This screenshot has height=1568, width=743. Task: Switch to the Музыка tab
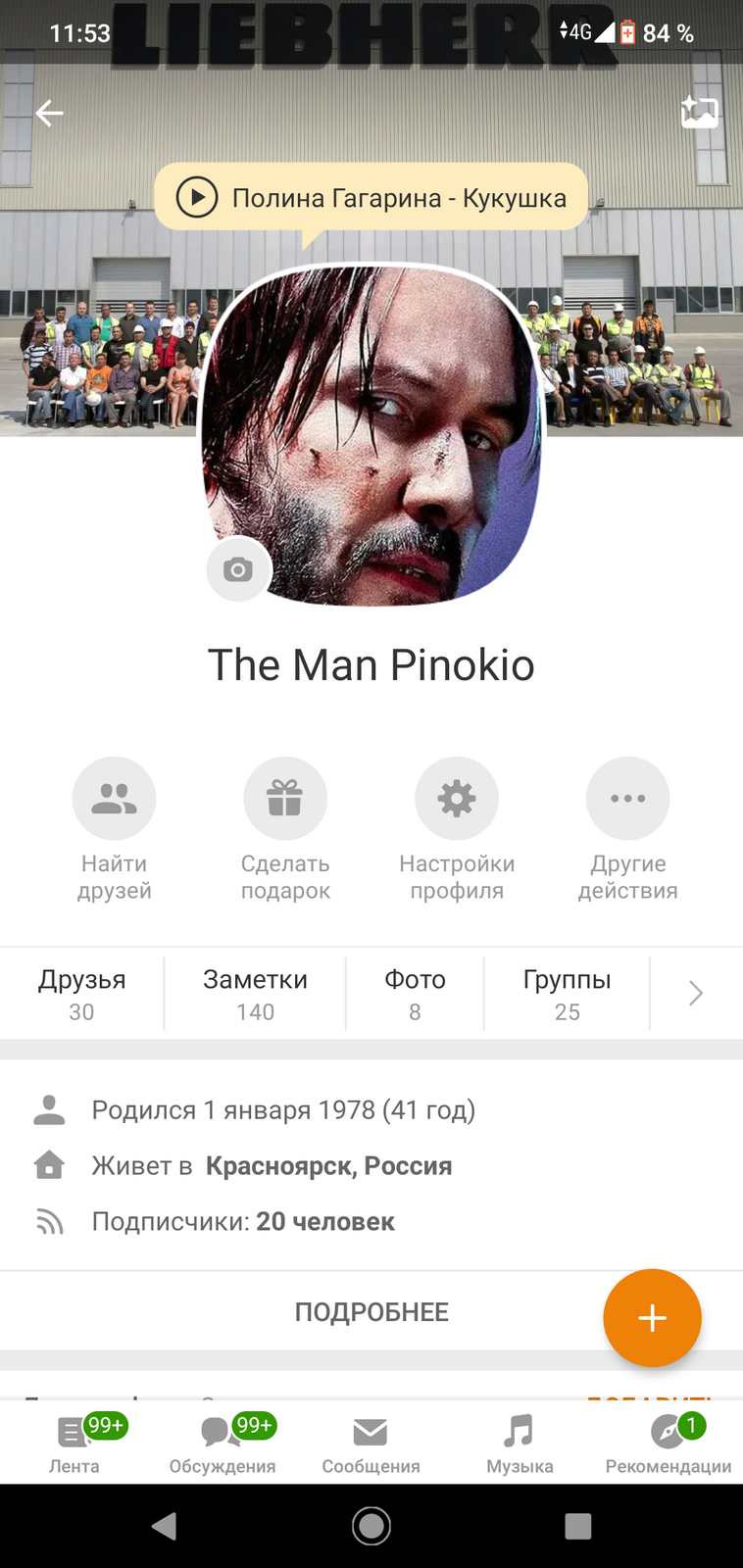(x=520, y=1443)
